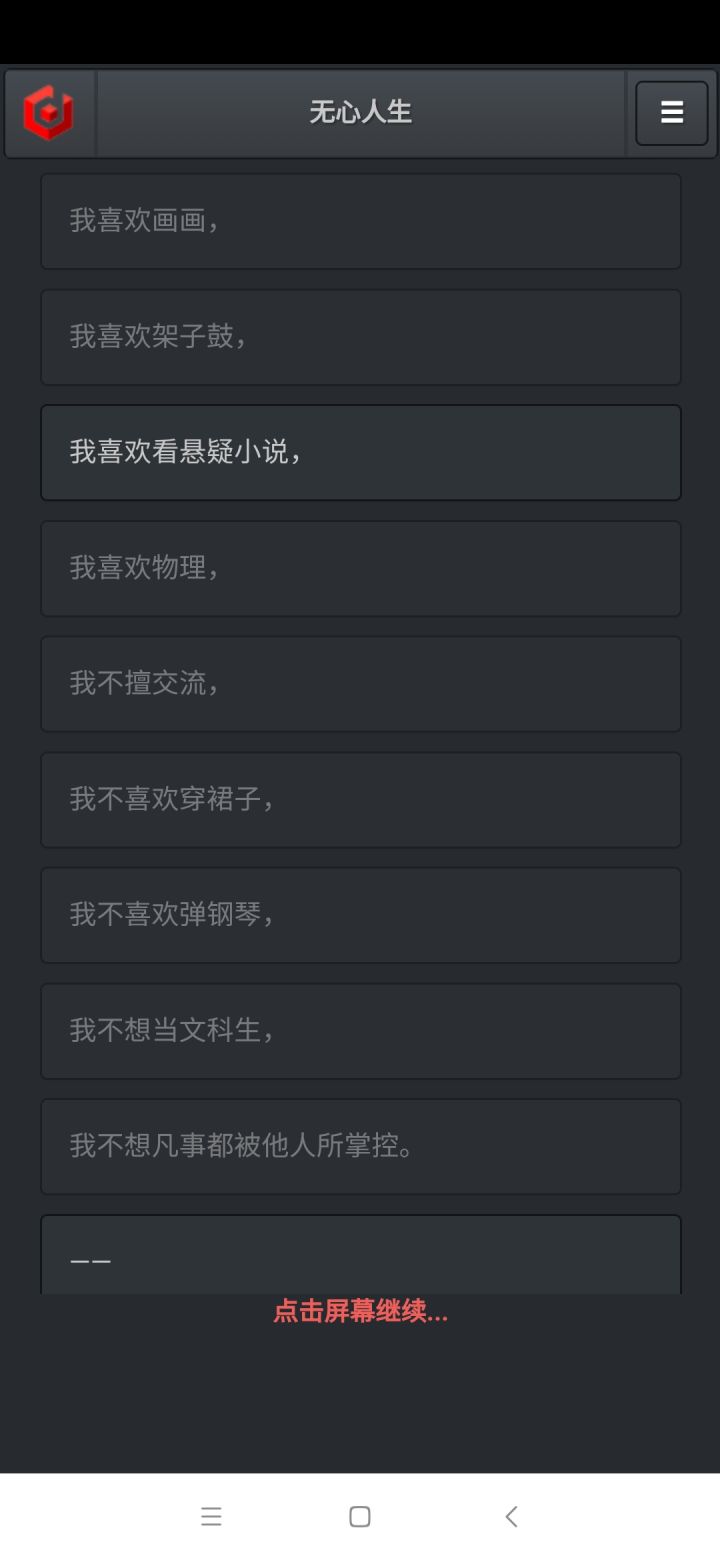Open recent apps from the navigation bar
Screen dimensions: 720x1560
point(211,1516)
